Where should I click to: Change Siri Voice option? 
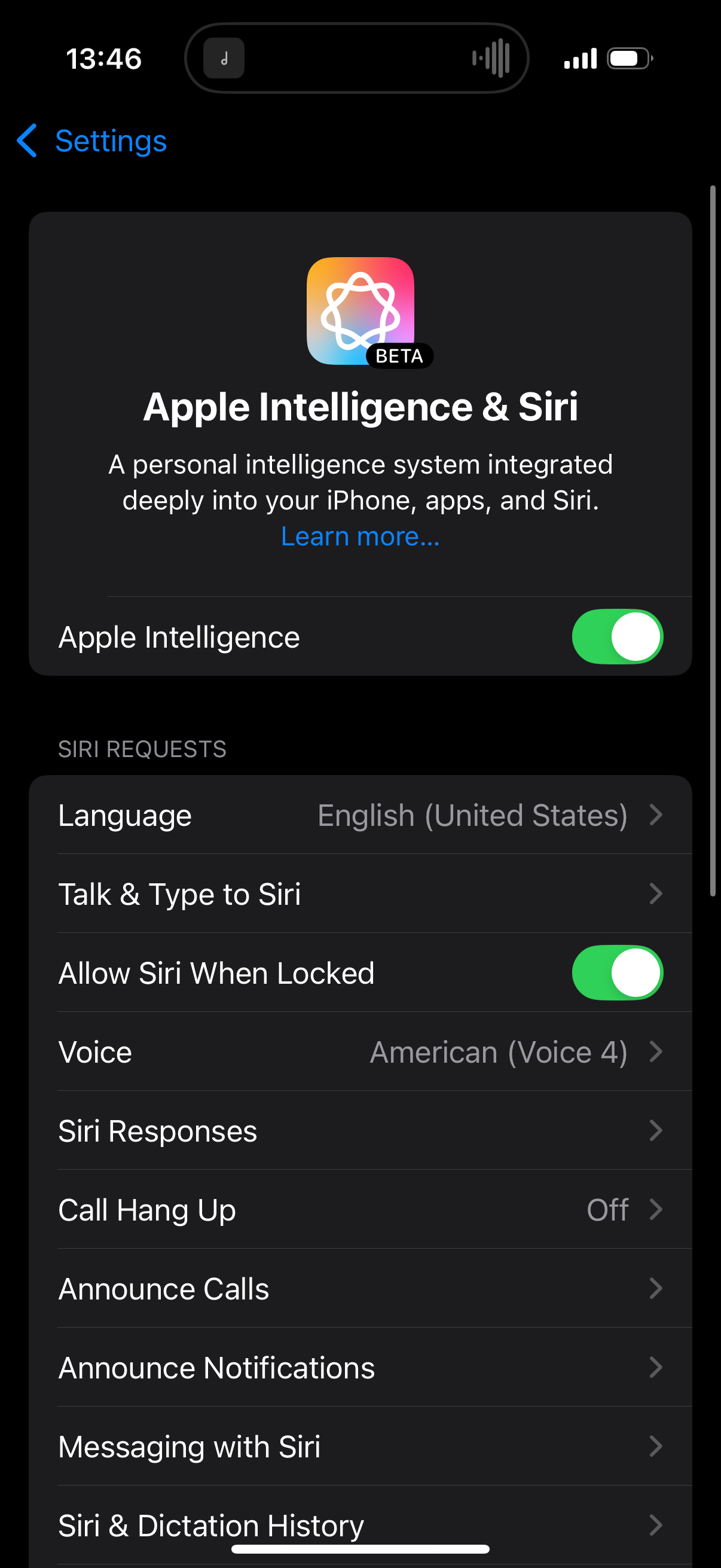pyautogui.click(x=360, y=1052)
